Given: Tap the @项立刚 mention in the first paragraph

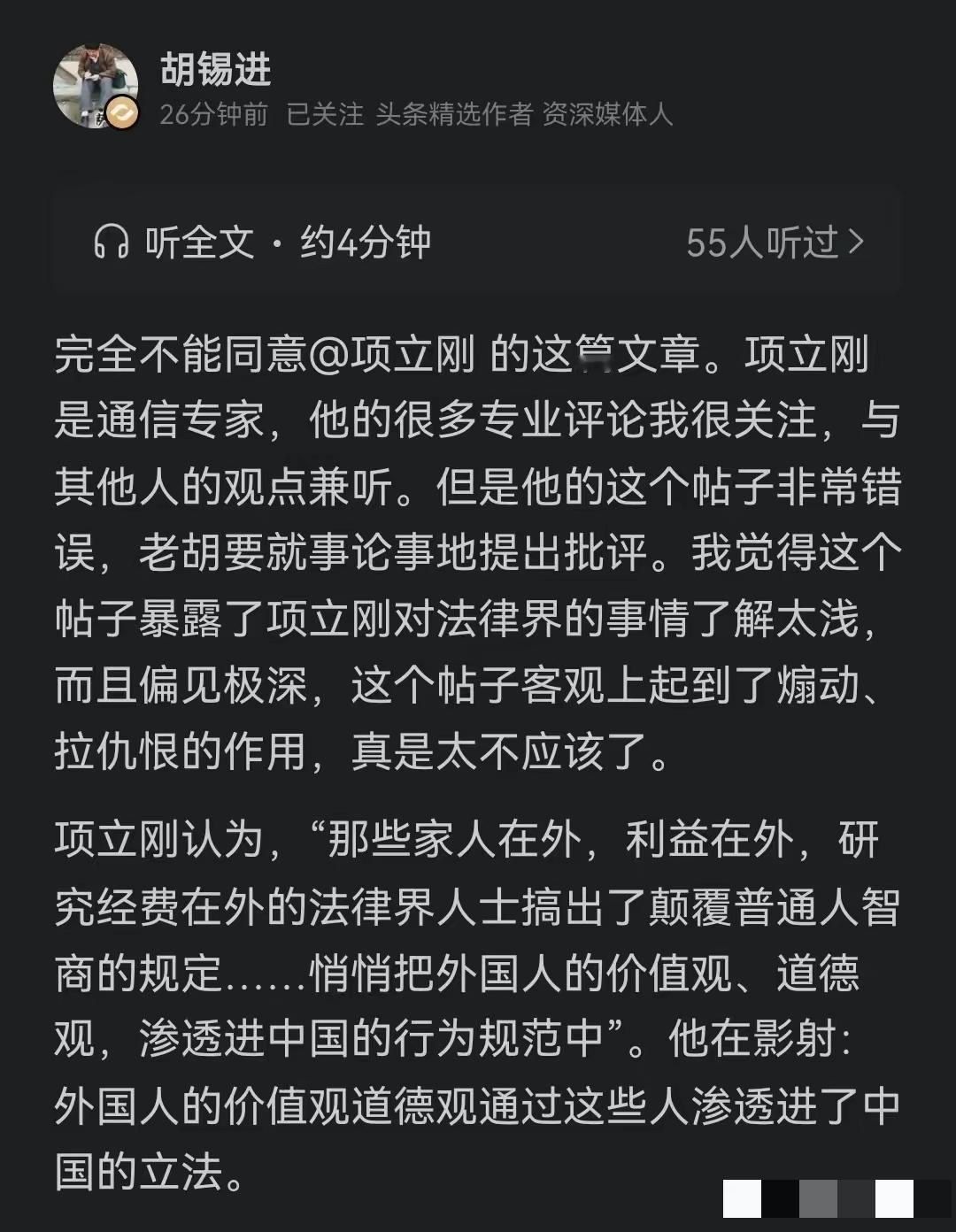Looking at the screenshot, I should coord(396,352).
